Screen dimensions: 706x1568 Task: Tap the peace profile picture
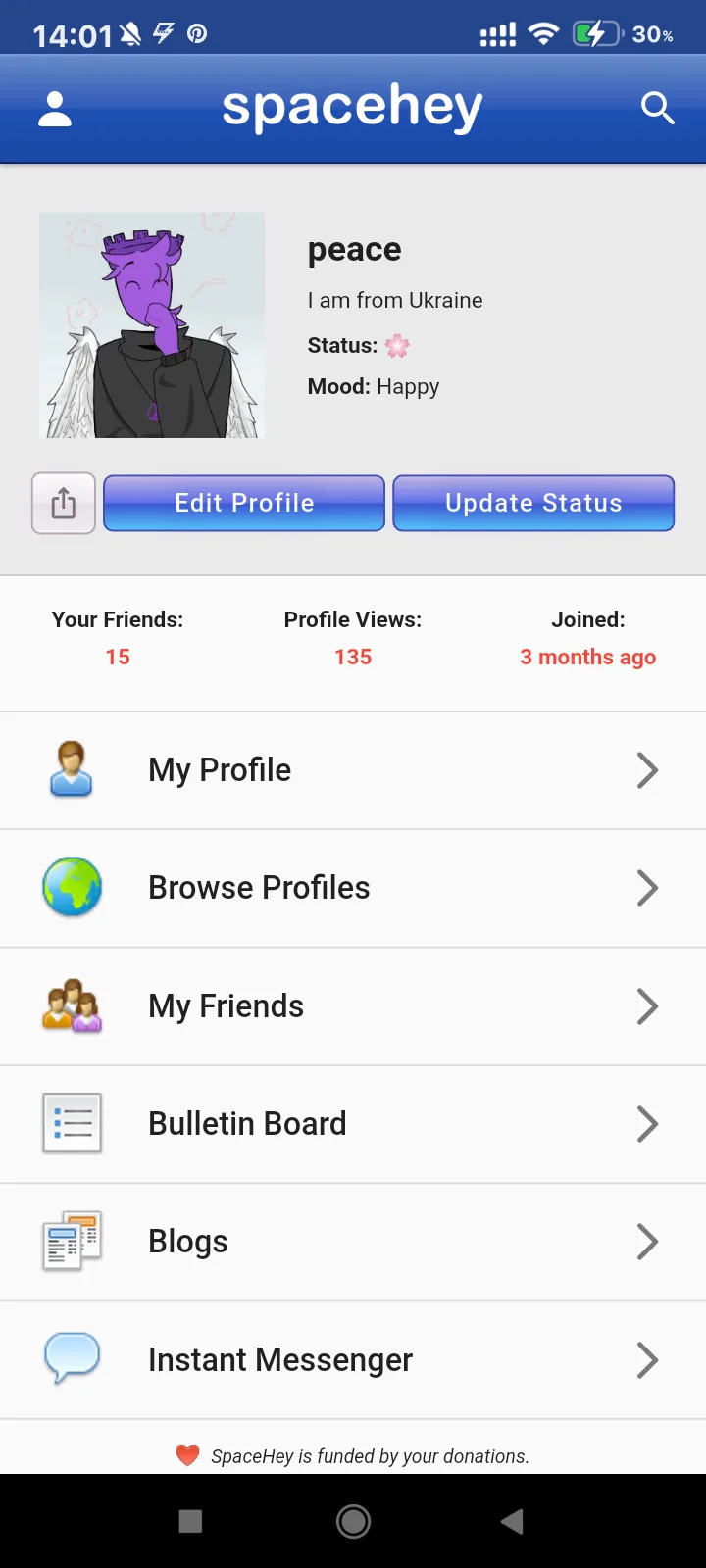152,325
